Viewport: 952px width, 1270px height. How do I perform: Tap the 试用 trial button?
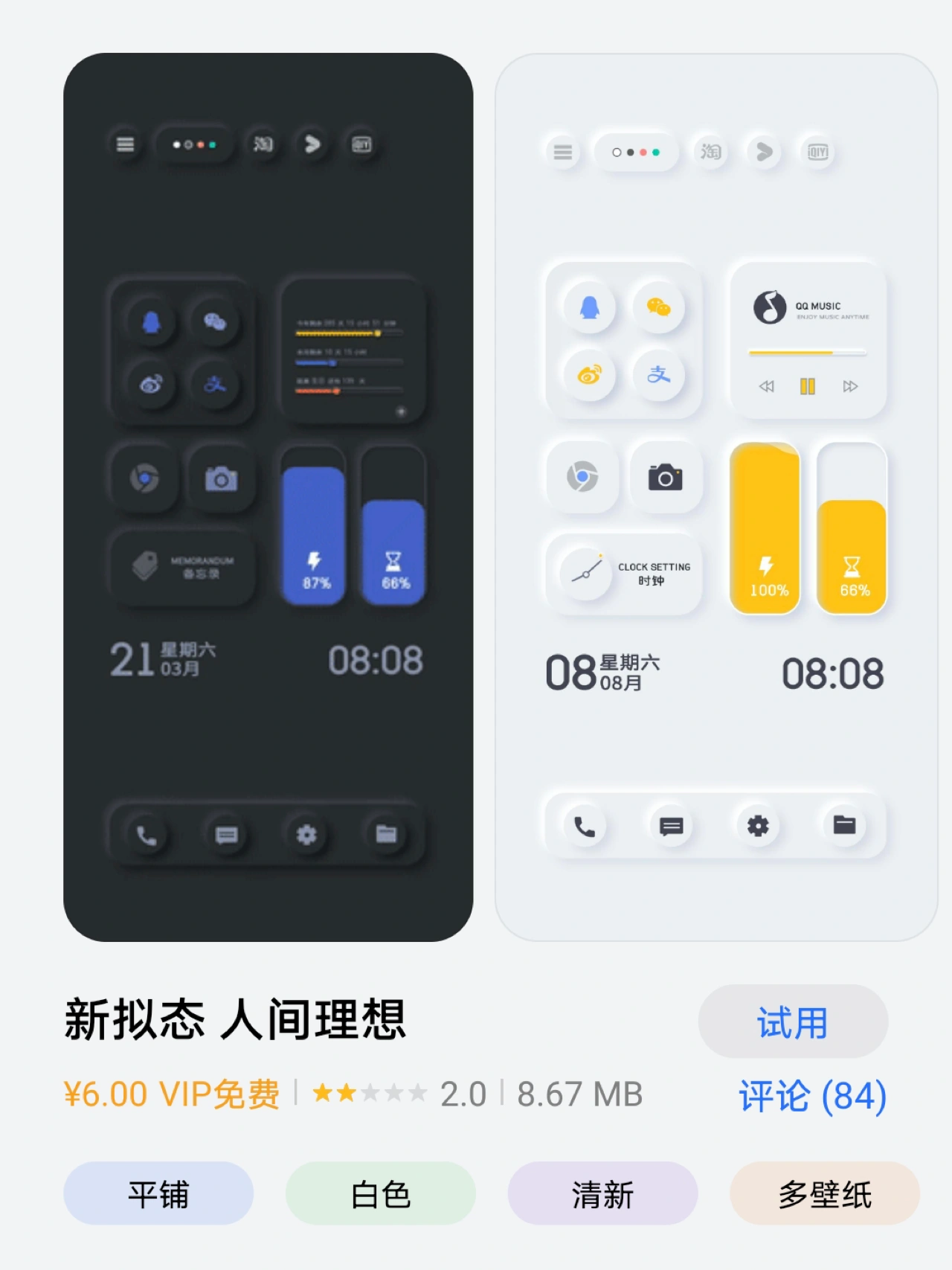tap(793, 1022)
